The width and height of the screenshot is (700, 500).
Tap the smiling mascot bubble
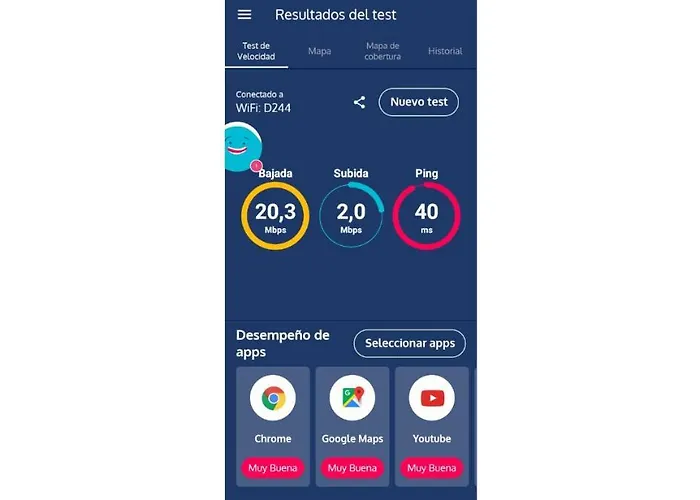(x=238, y=147)
